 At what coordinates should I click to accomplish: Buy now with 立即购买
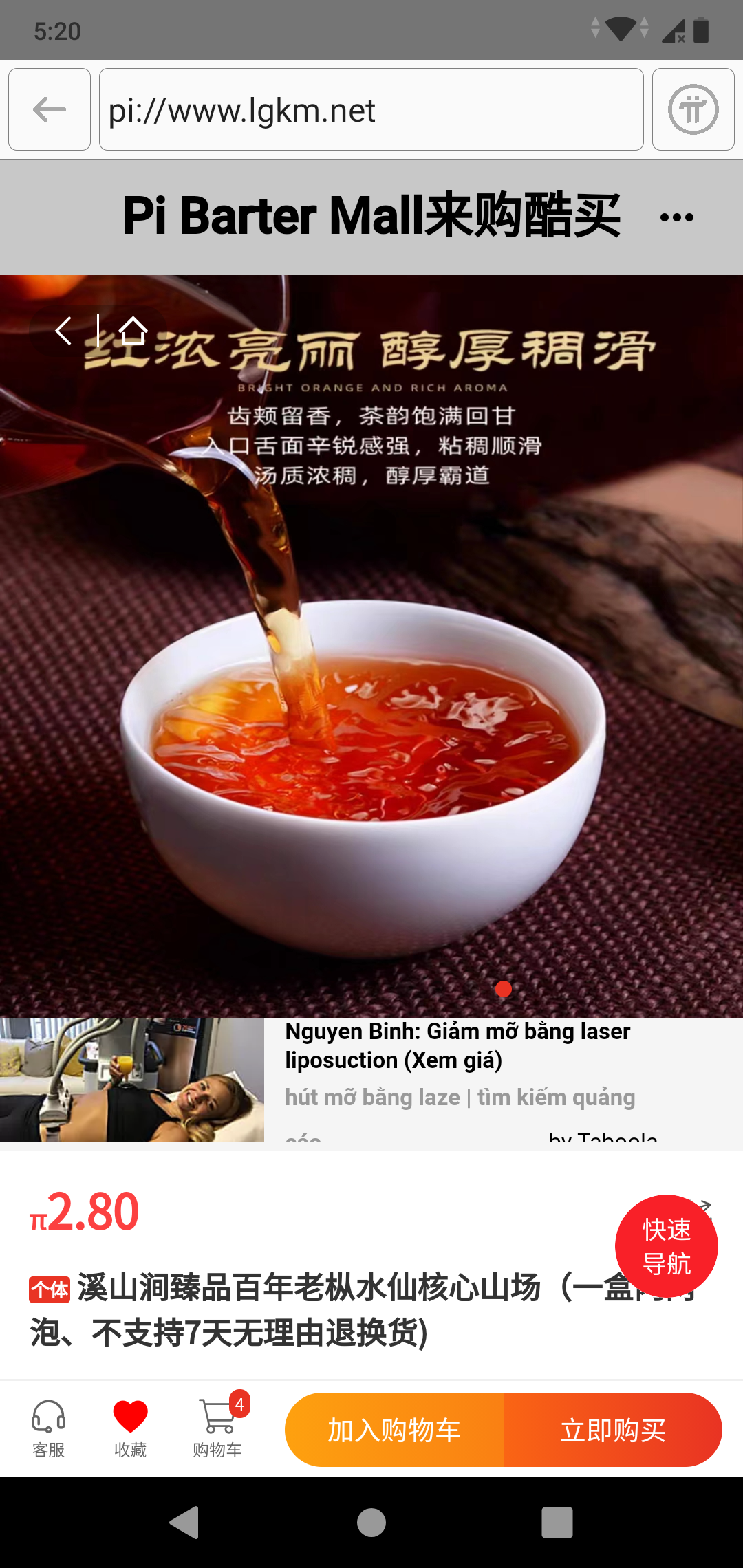612,1430
